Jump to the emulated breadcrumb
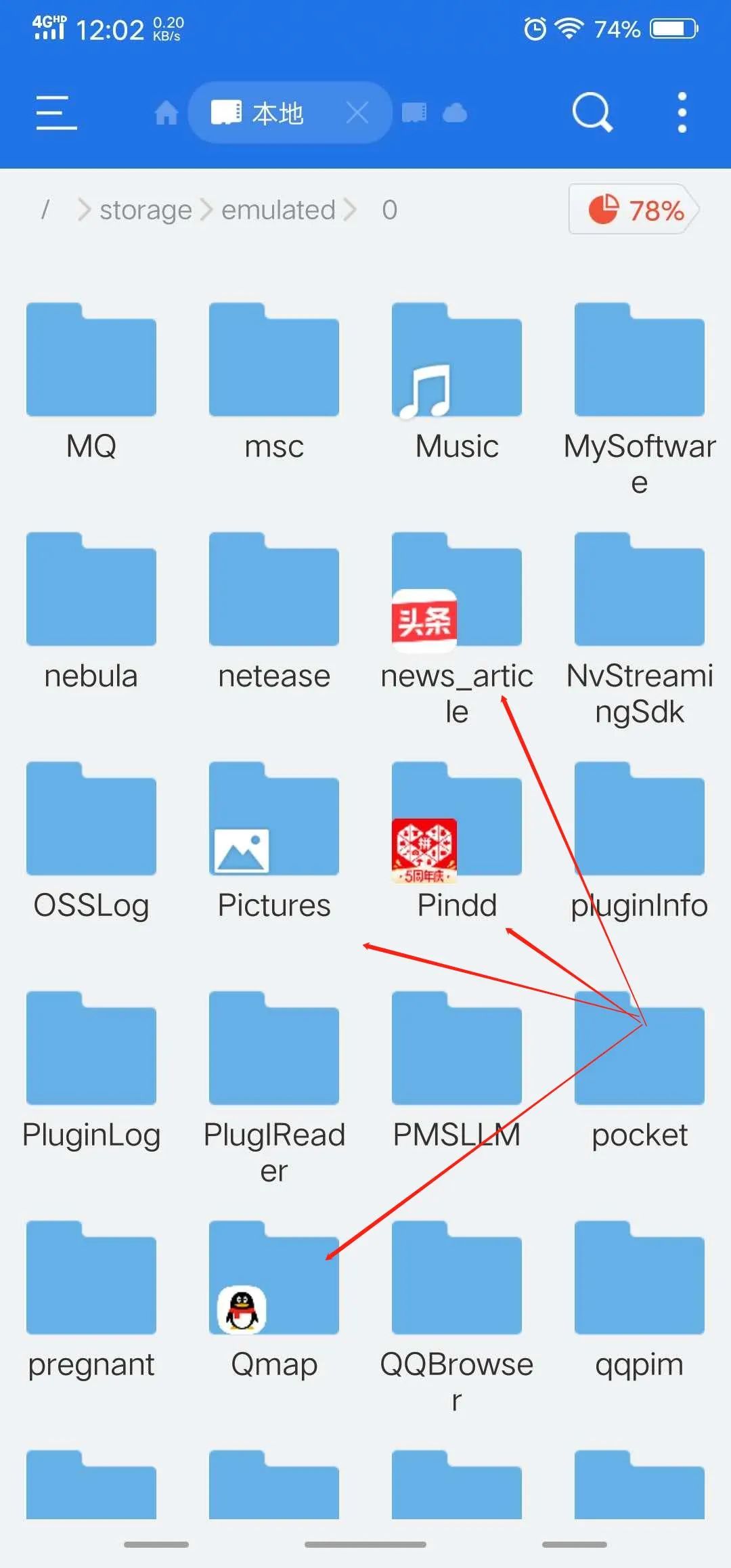This screenshot has height=1568, width=731. click(278, 210)
